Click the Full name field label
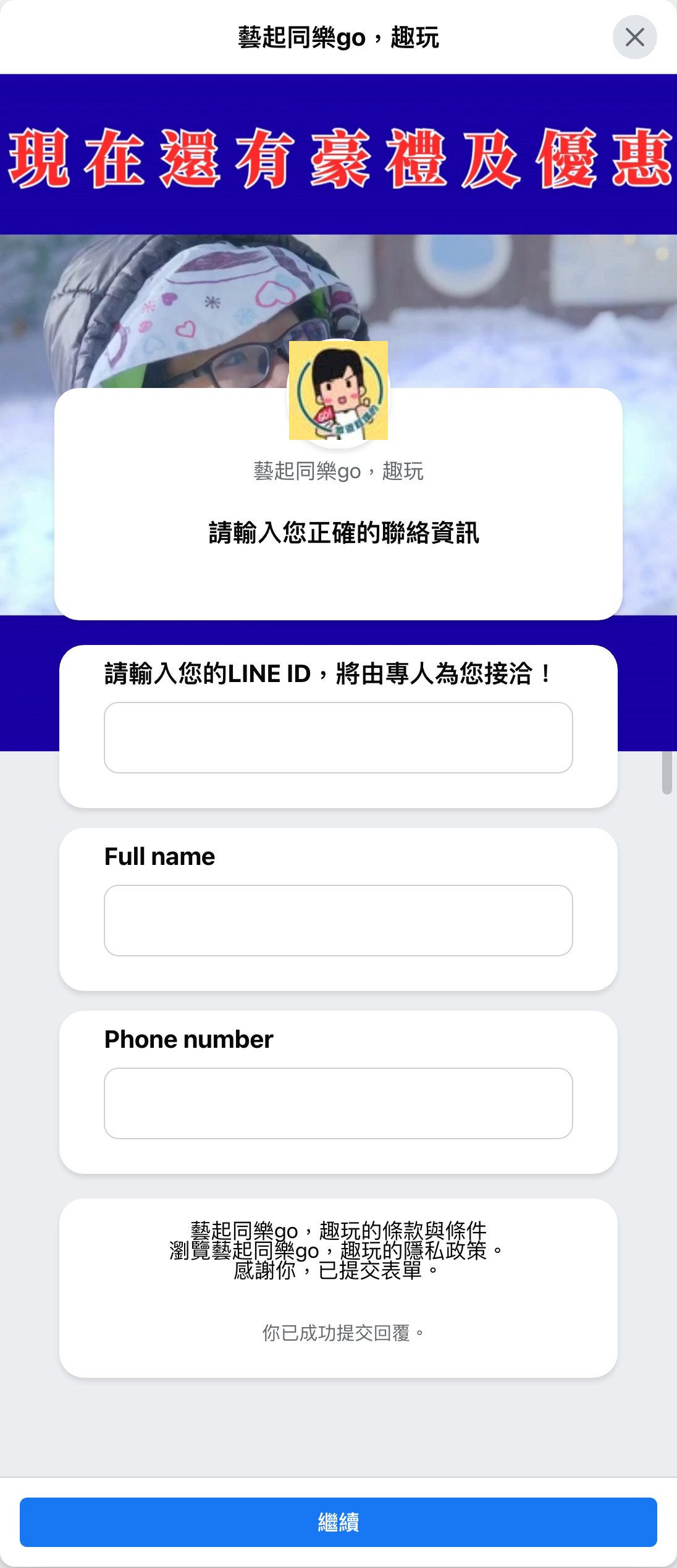 point(159,857)
